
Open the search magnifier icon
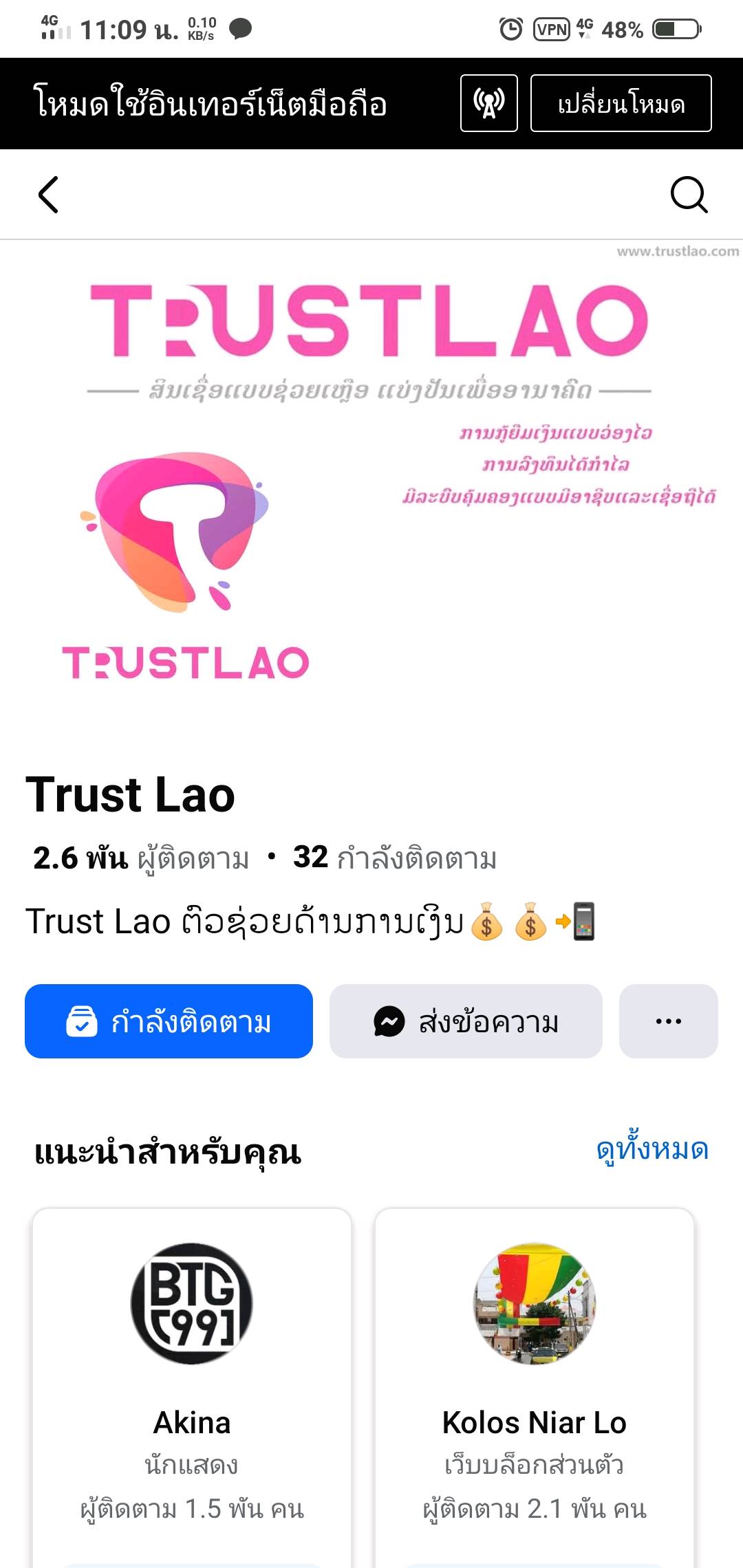click(689, 195)
